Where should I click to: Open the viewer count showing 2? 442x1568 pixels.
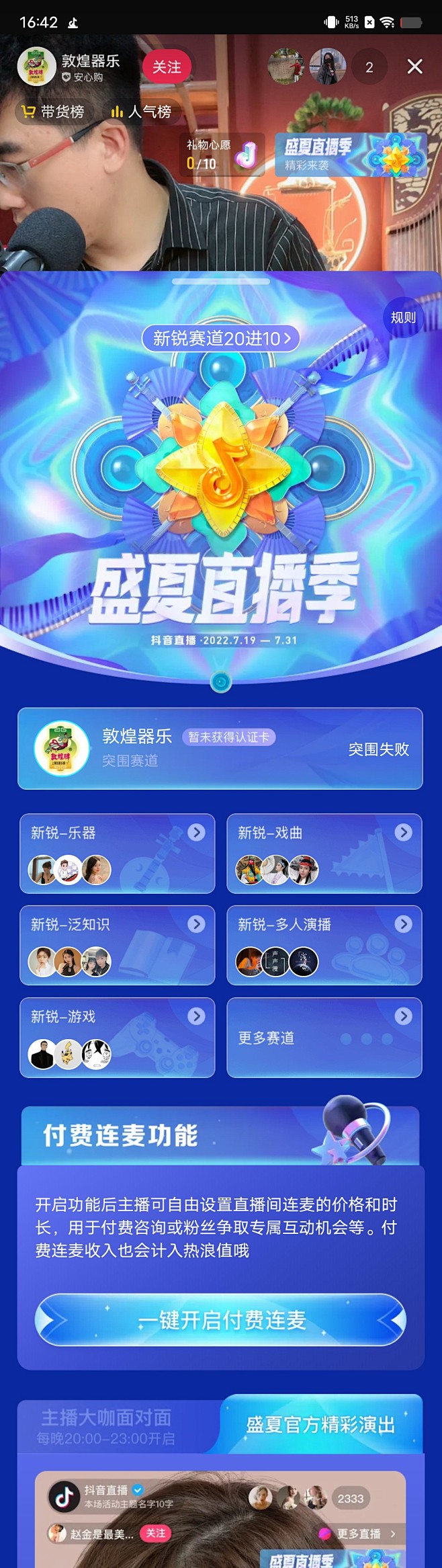369,67
